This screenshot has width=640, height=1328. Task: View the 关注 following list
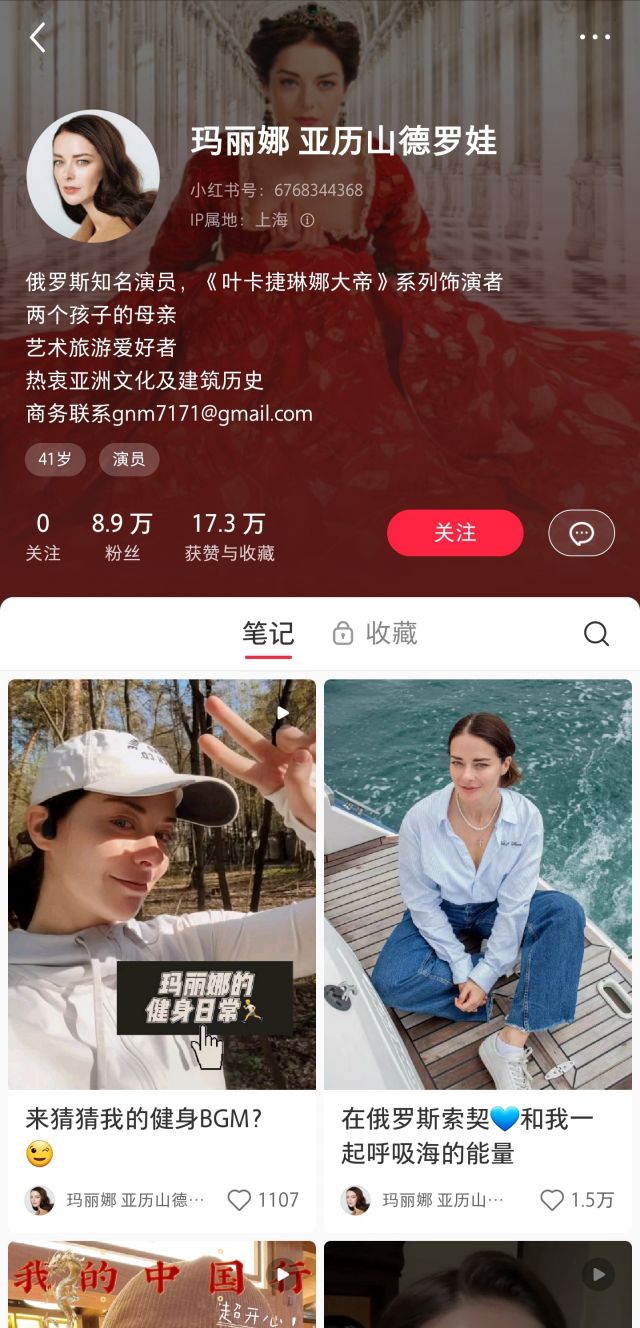tap(43, 536)
